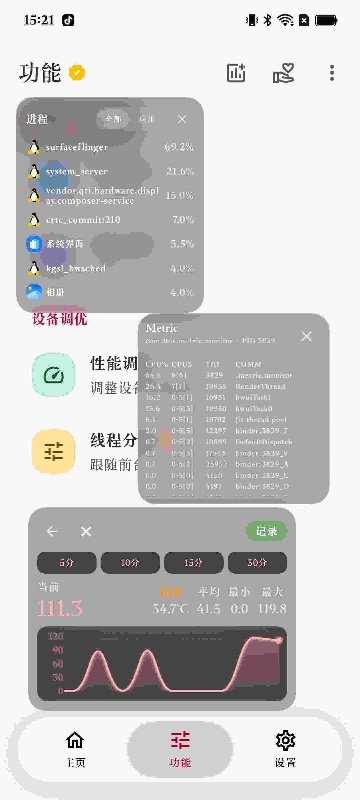
Task: Close the Metric floating window
Action: [x=306, y=336]
